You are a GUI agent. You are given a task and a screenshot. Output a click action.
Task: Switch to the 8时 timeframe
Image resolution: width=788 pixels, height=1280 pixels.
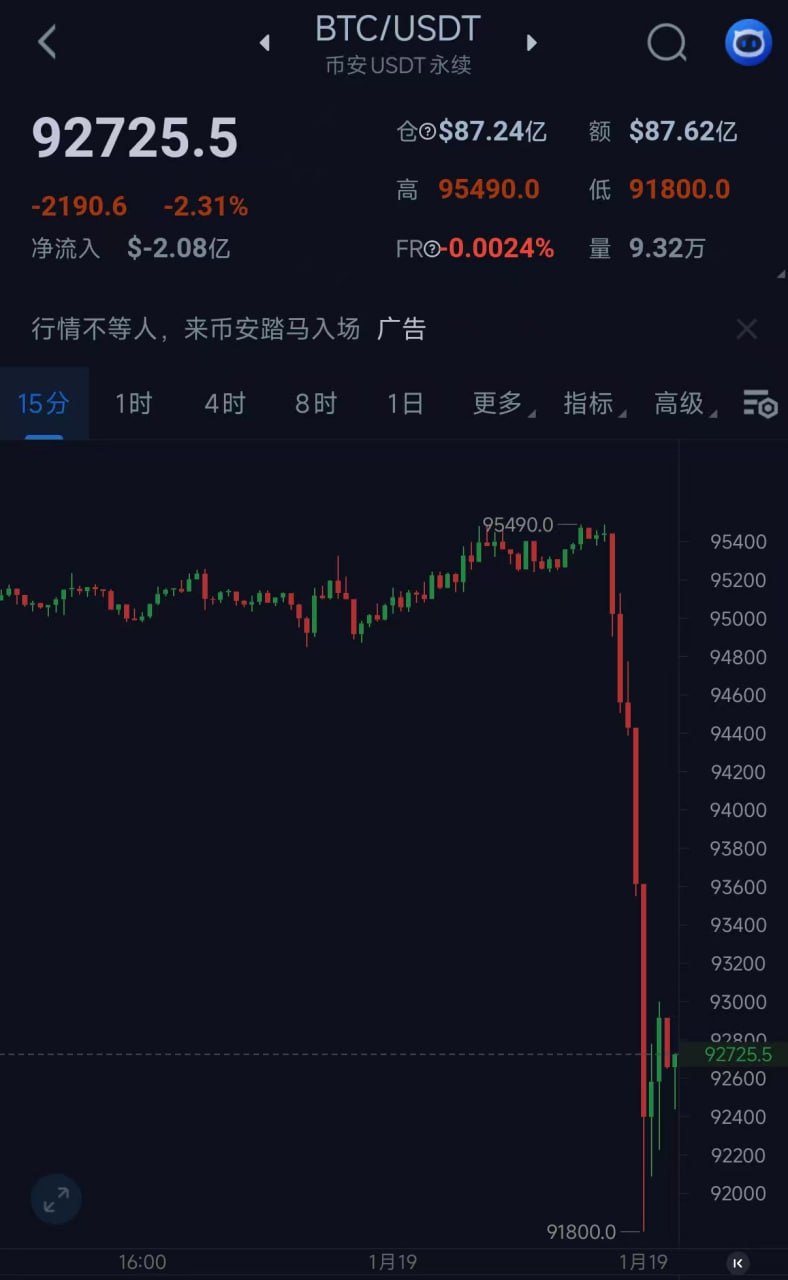point(315,404)
